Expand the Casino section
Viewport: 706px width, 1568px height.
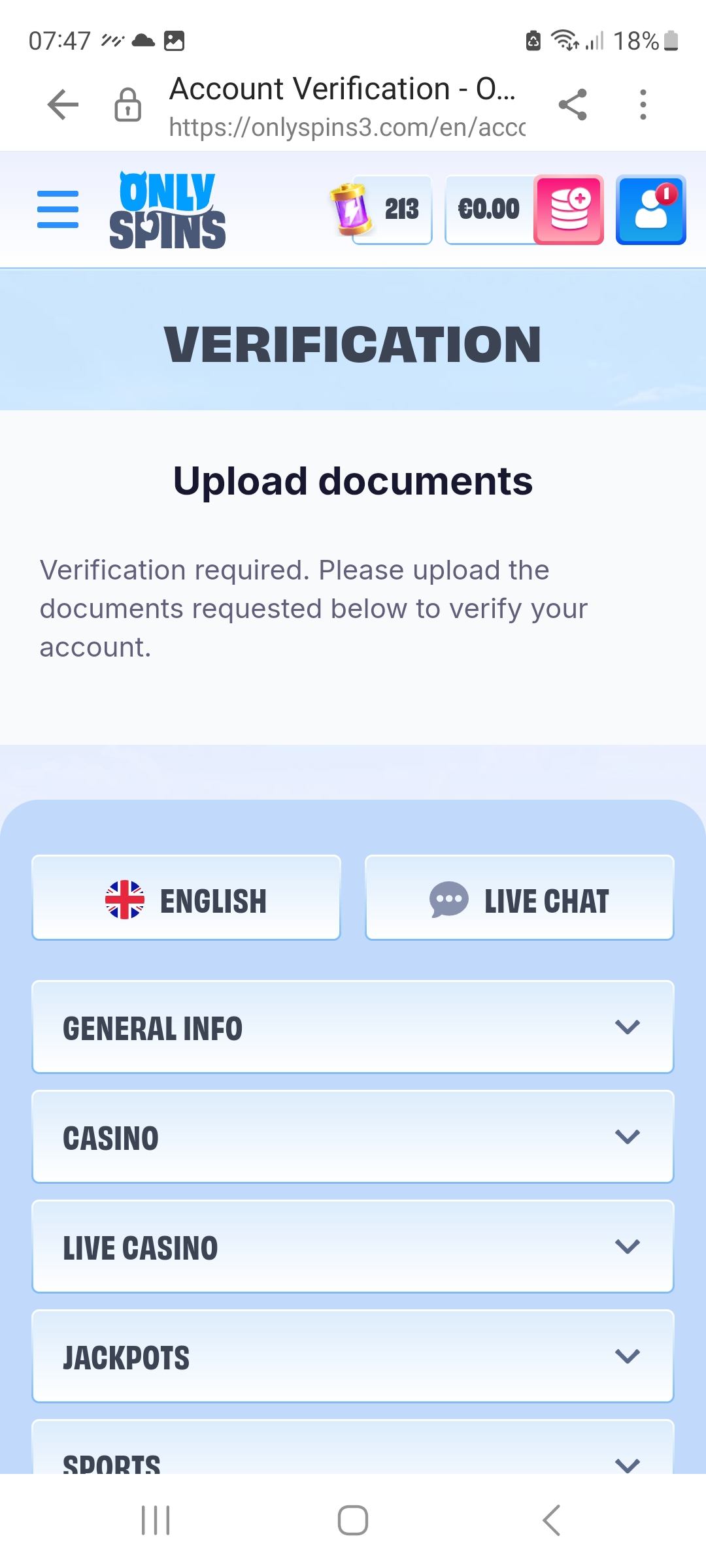pyautogui.click(x=353, y=1137)
